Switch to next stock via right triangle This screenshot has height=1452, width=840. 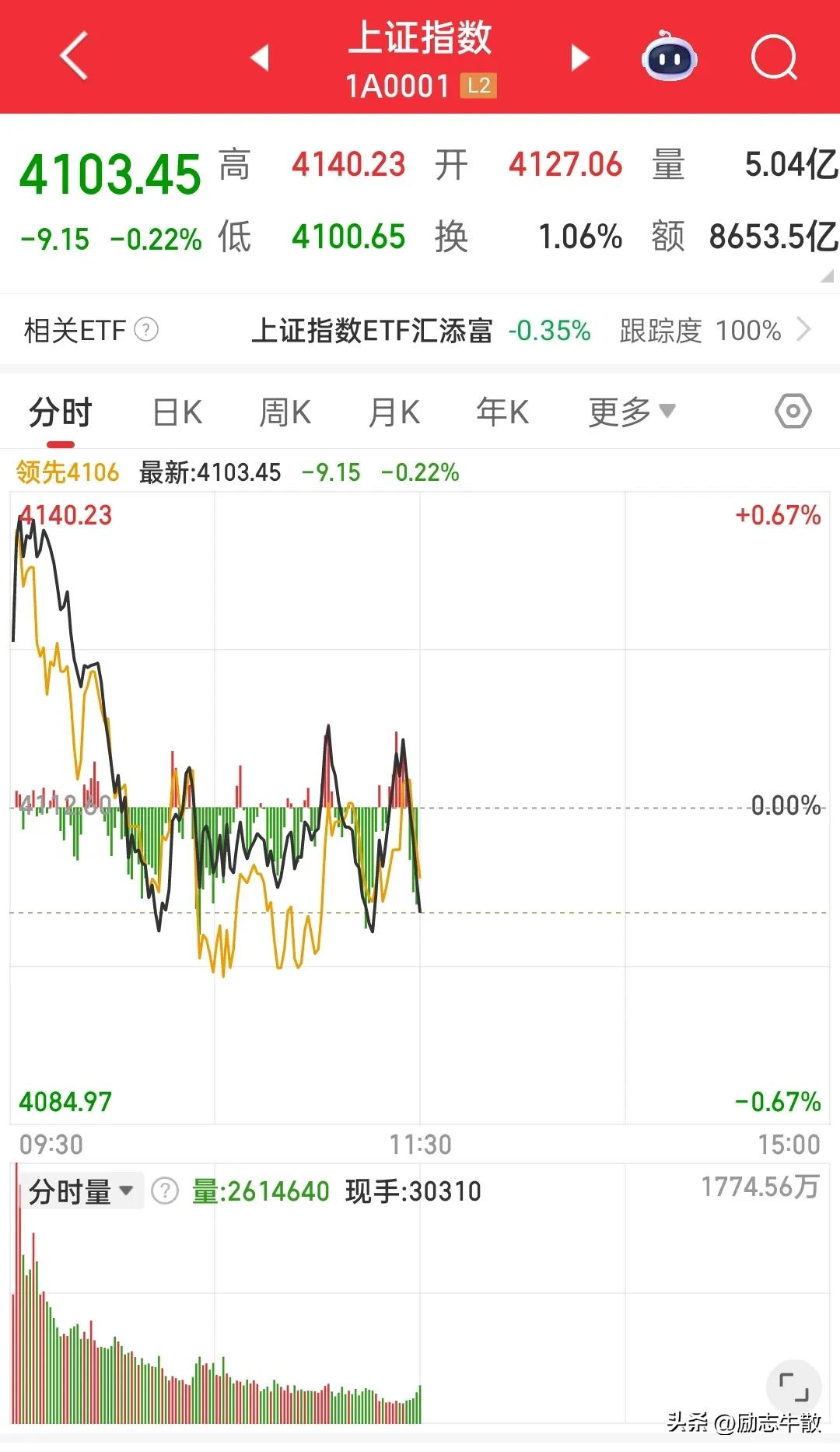click(x=579, y=58)
